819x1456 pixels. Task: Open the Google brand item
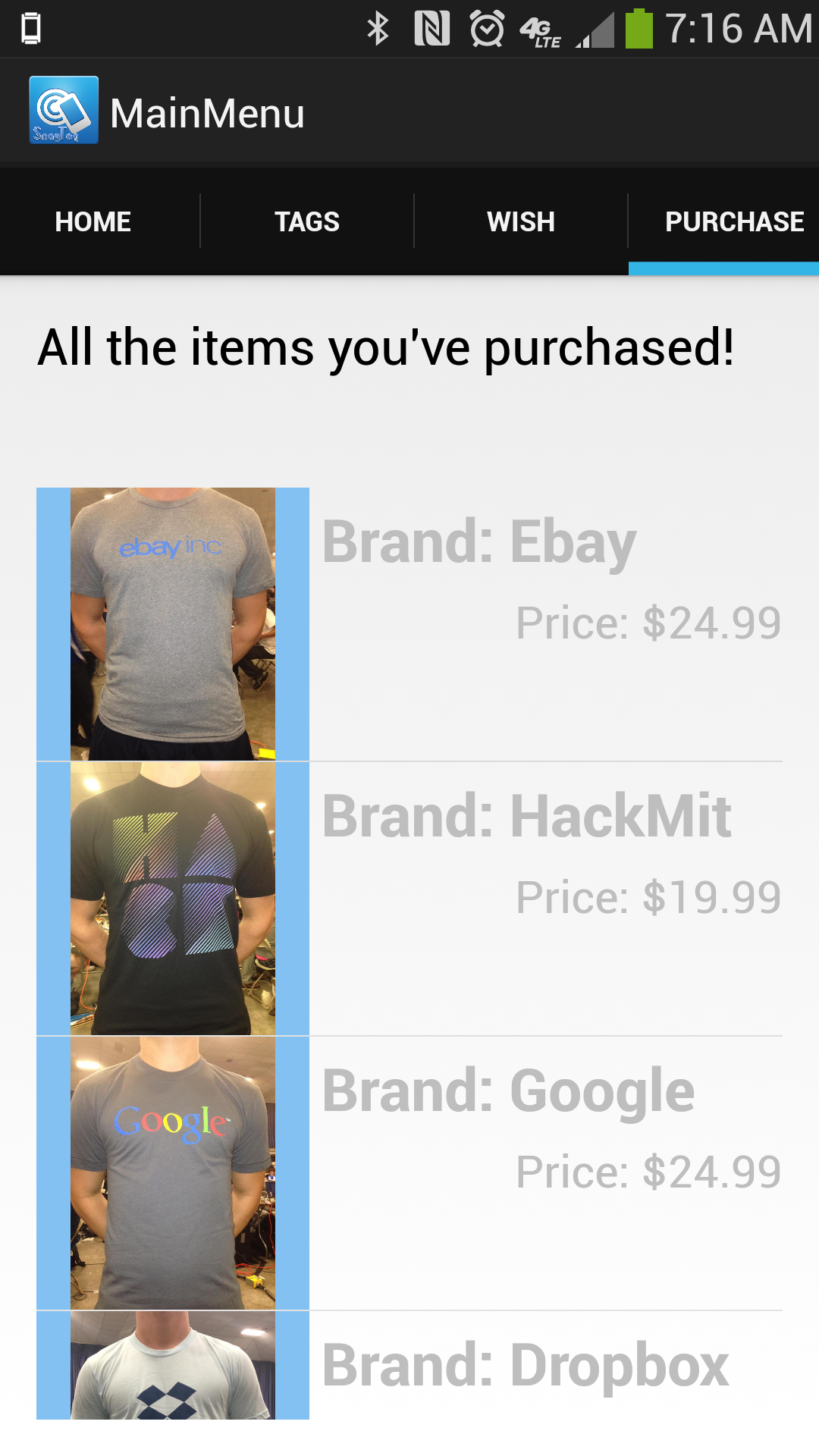click(x=409, y=1172)
